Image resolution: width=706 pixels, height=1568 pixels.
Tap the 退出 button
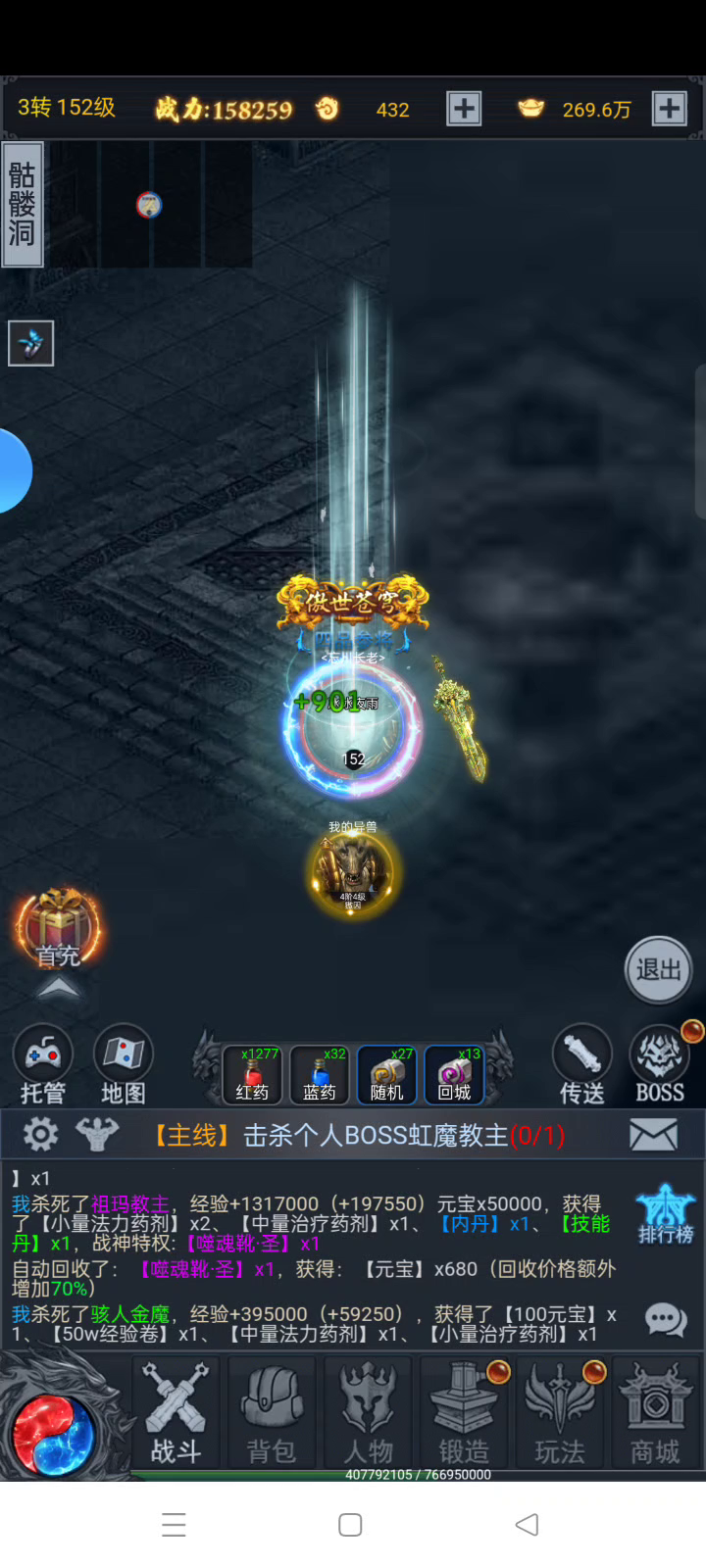(658, 970)
